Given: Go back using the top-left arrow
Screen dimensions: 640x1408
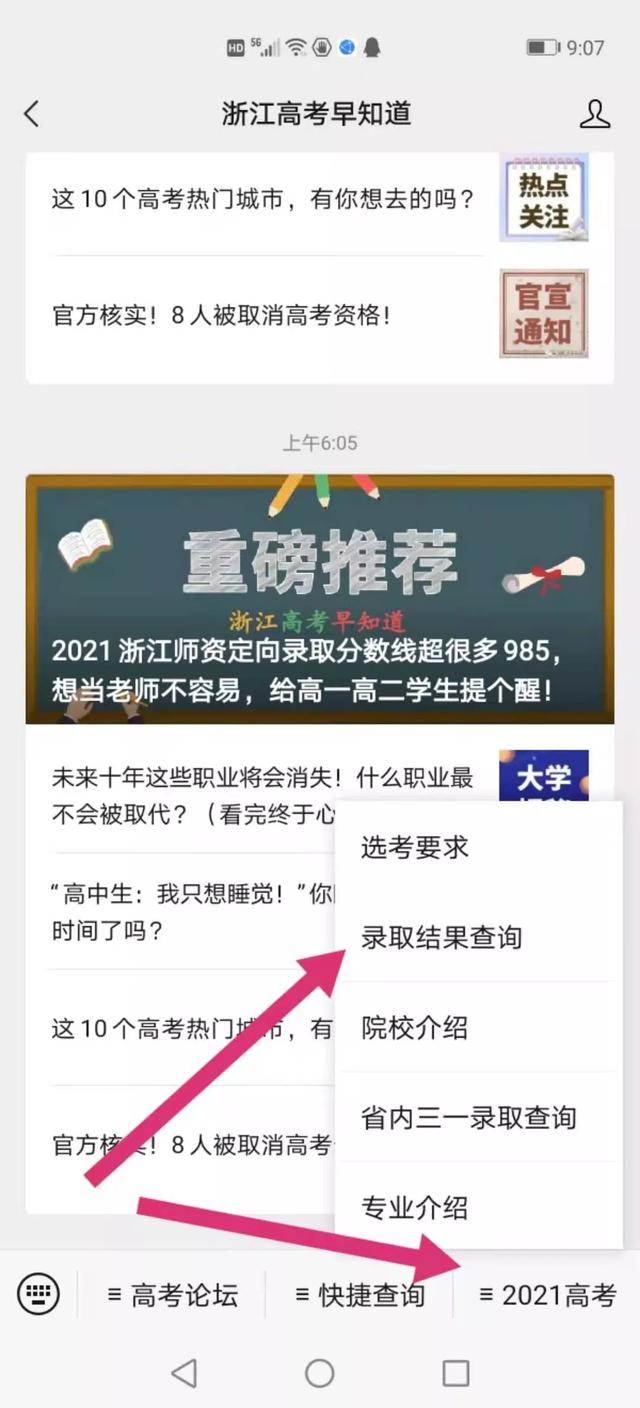Looking at the screenshot, I should pos(32,114).
